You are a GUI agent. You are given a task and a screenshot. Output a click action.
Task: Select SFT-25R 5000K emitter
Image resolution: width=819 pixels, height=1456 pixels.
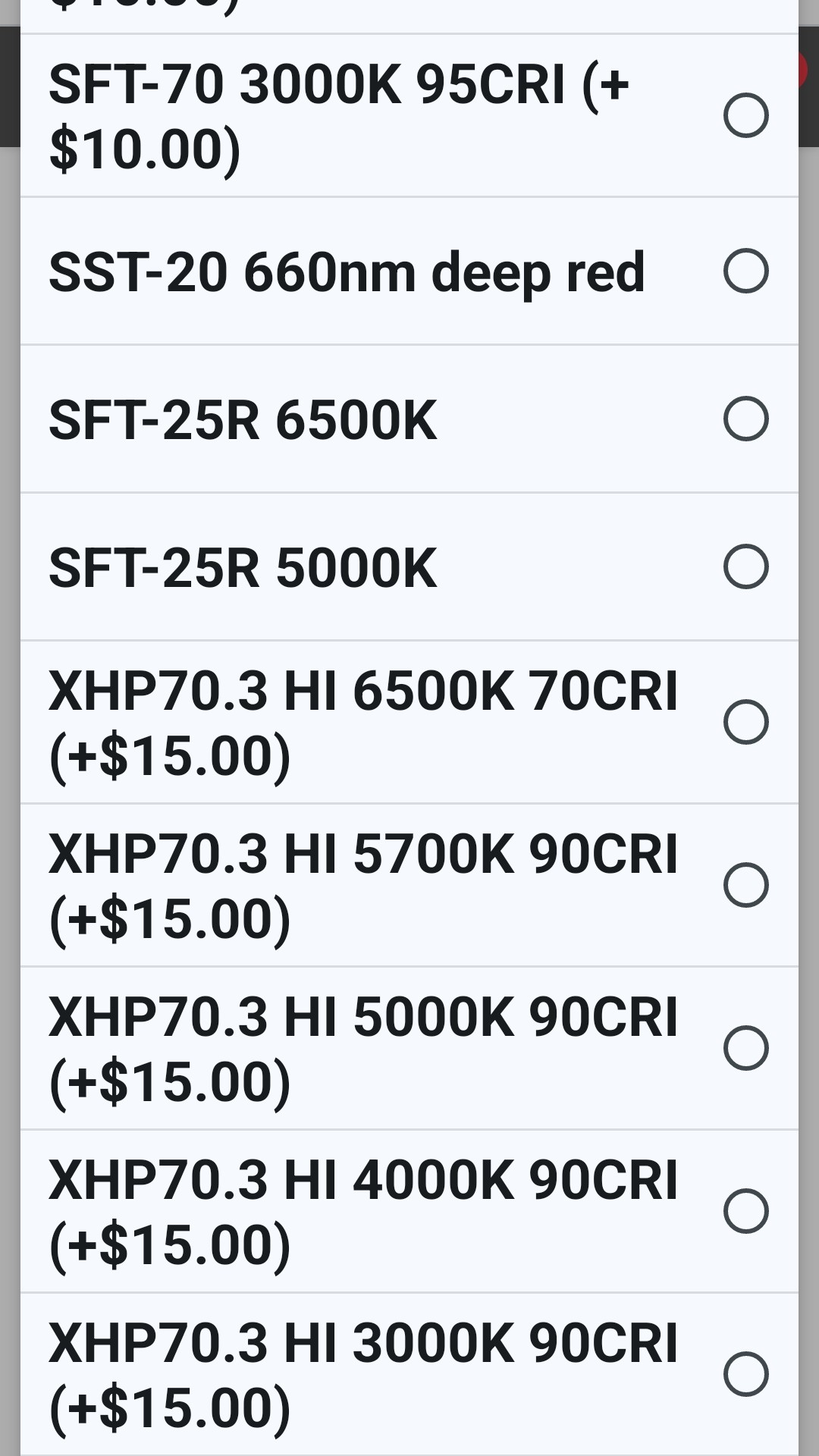coord(745,566)
